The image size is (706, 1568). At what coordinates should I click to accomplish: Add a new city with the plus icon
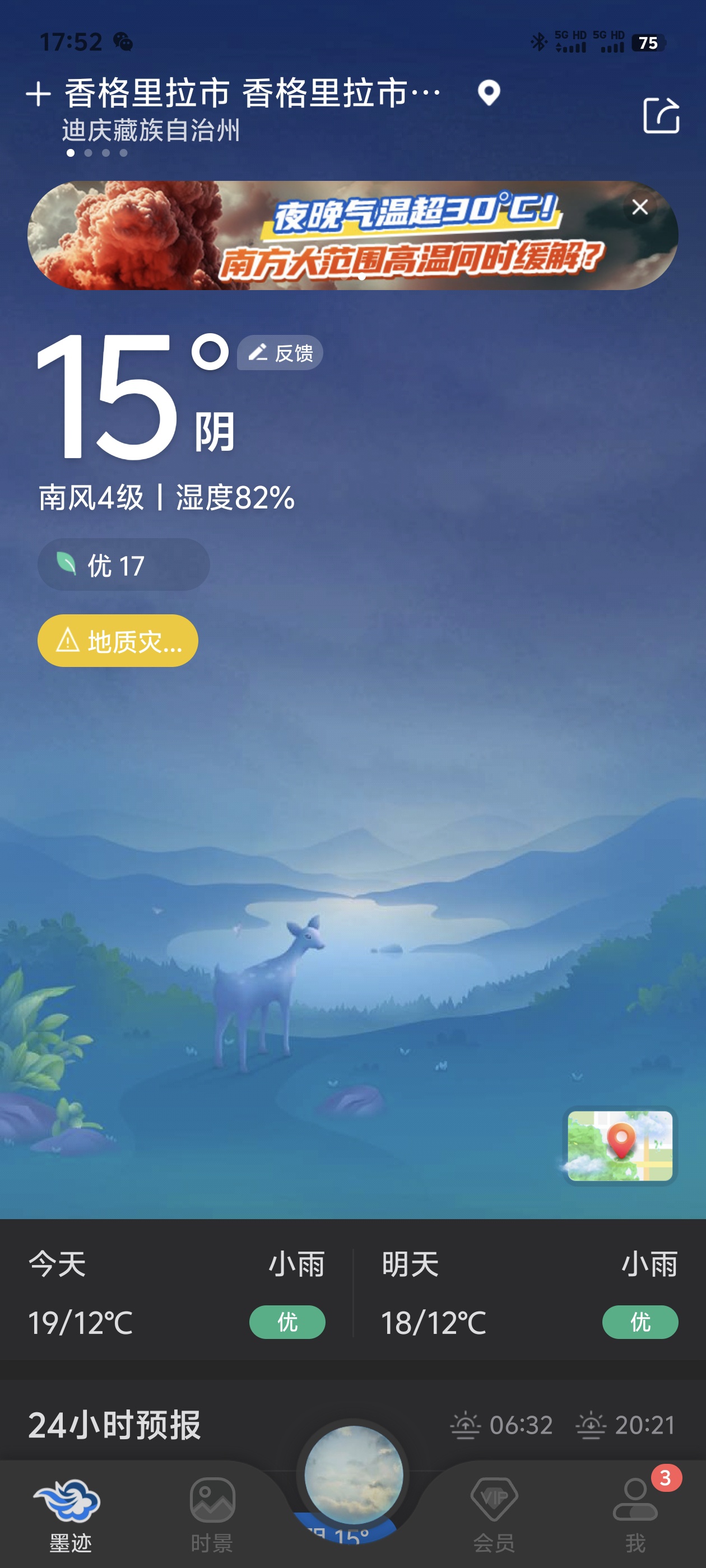click(x=38, y=94)
